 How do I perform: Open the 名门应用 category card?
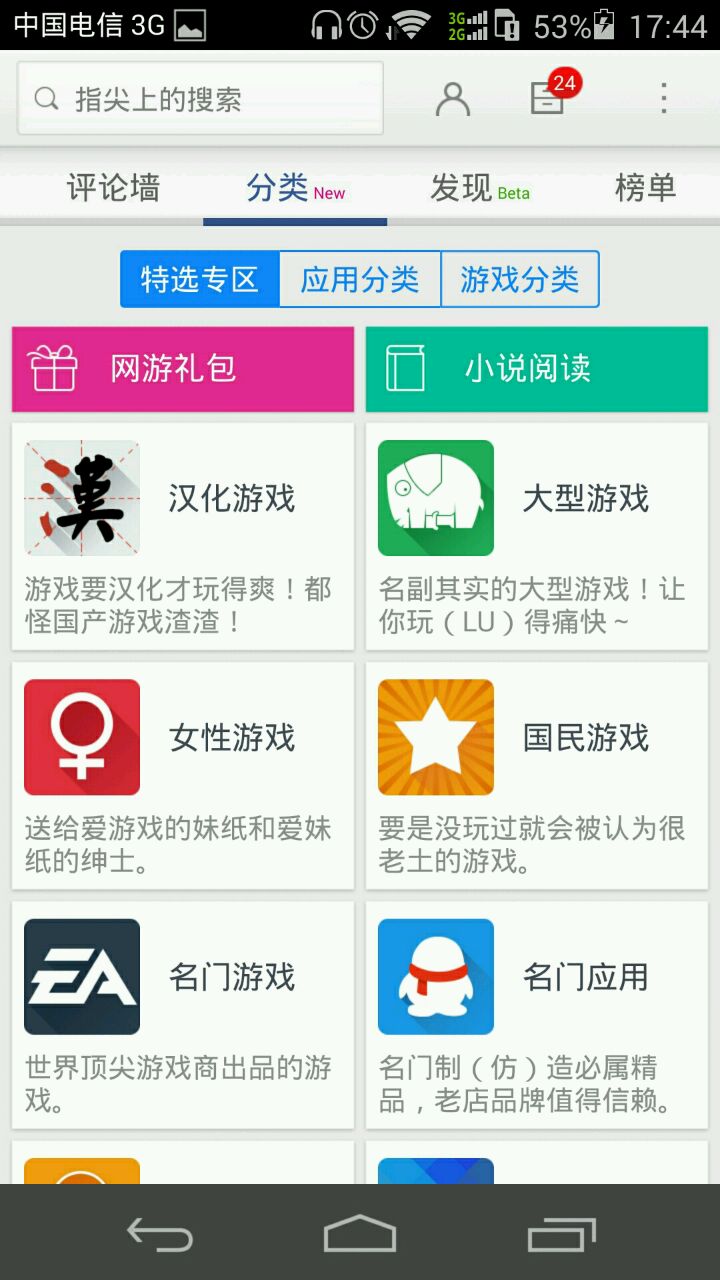537,1014
